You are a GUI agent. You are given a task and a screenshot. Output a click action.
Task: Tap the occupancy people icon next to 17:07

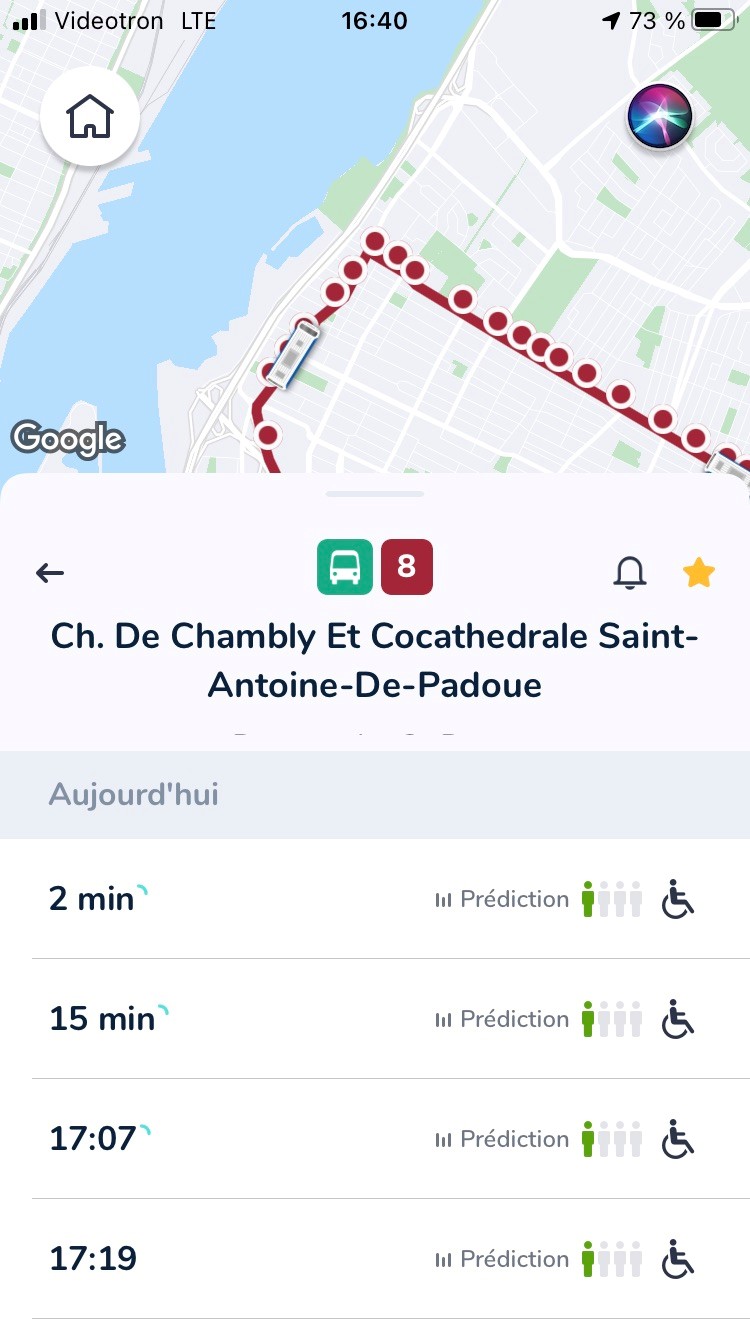click(610, 1139)
